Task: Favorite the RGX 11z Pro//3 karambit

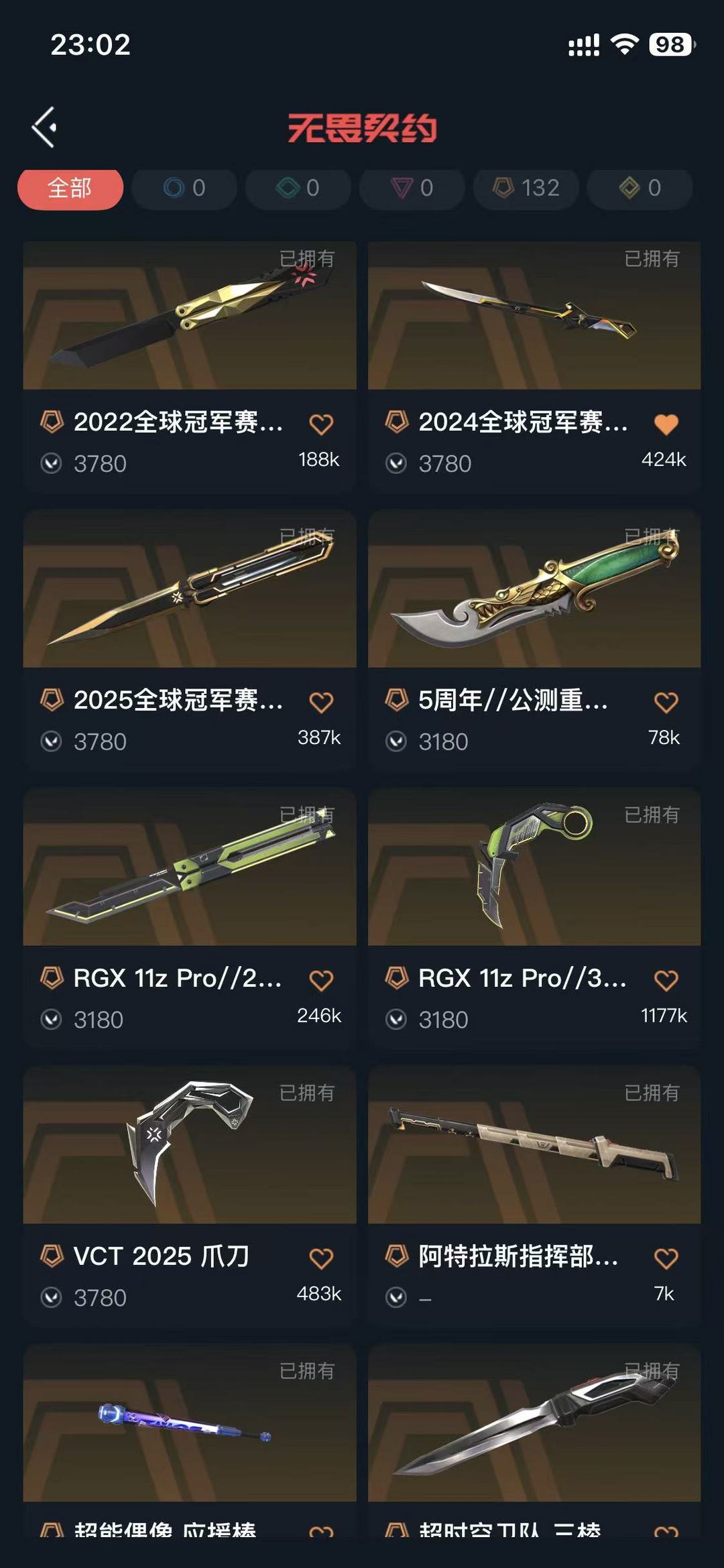Action: tap(666, 980)
